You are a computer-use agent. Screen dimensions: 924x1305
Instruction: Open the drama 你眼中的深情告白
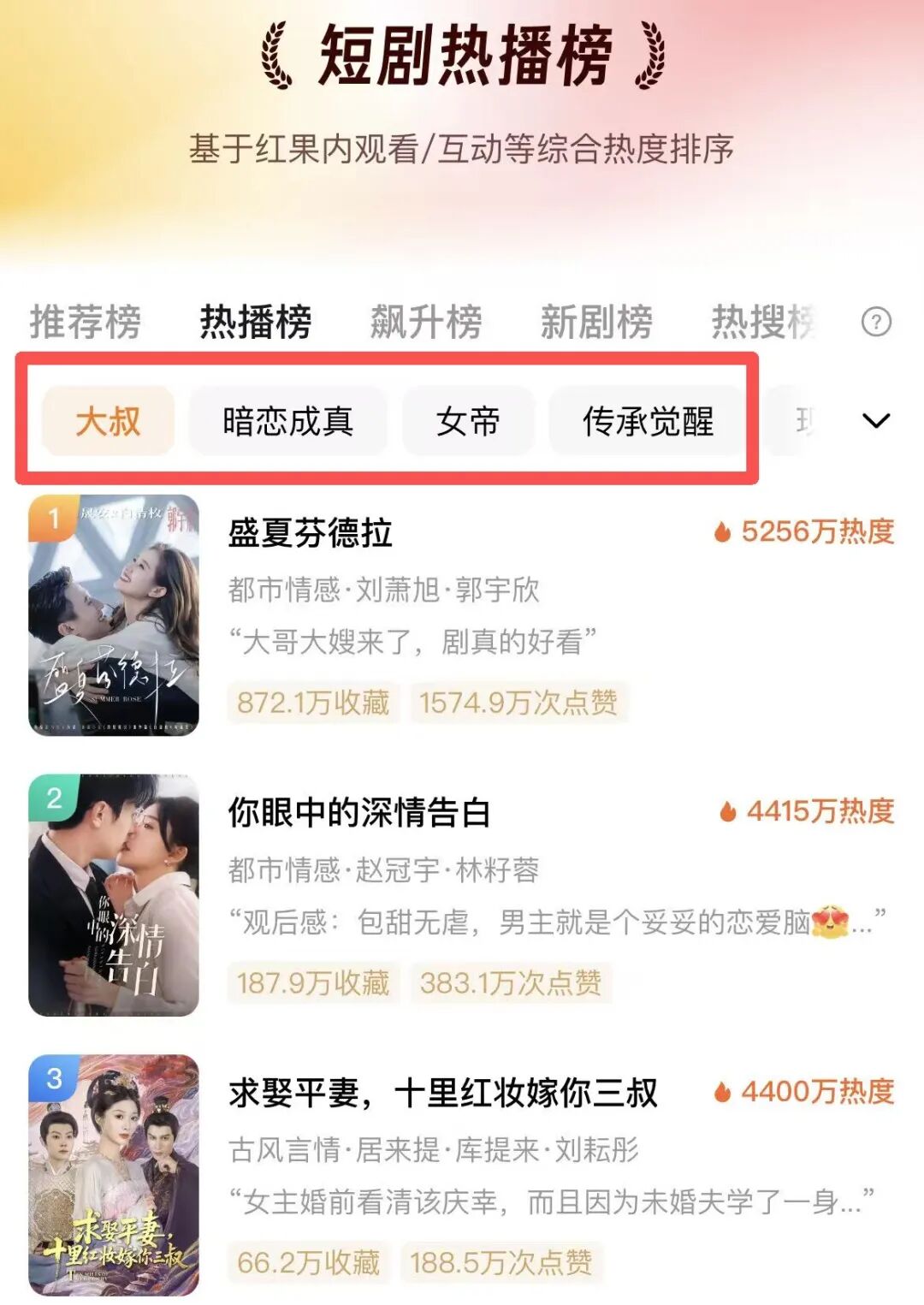[x=359, y=813]
